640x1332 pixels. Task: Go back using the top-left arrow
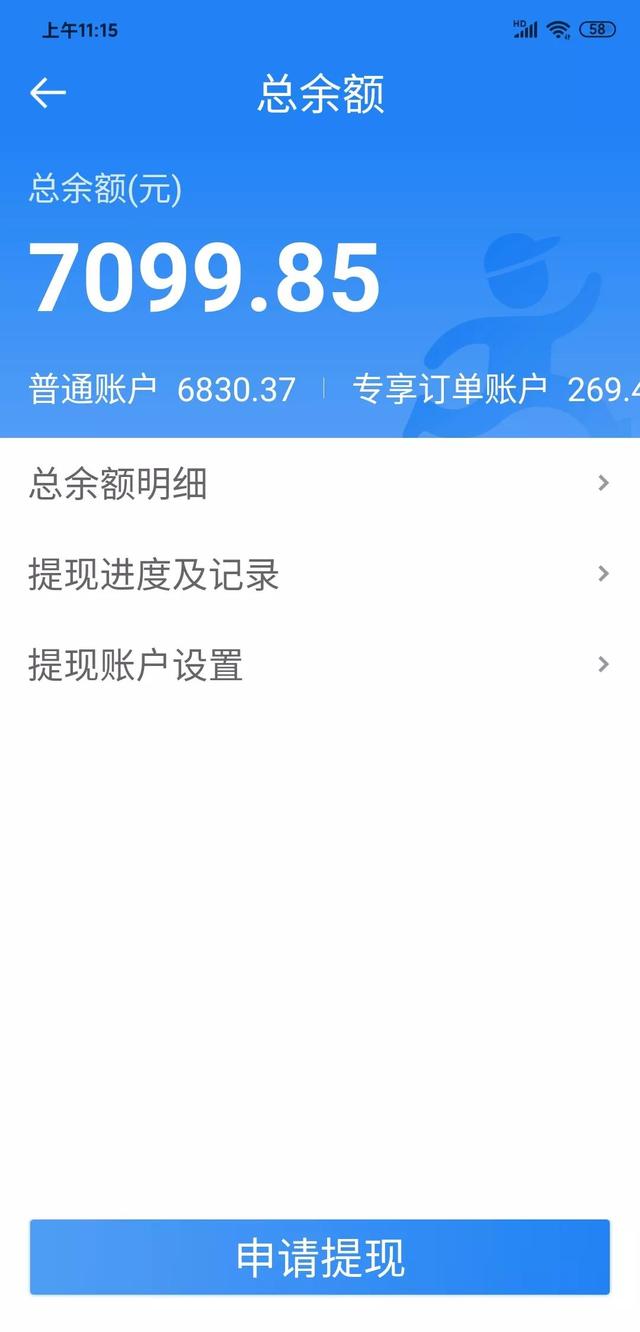pos(47,94)
